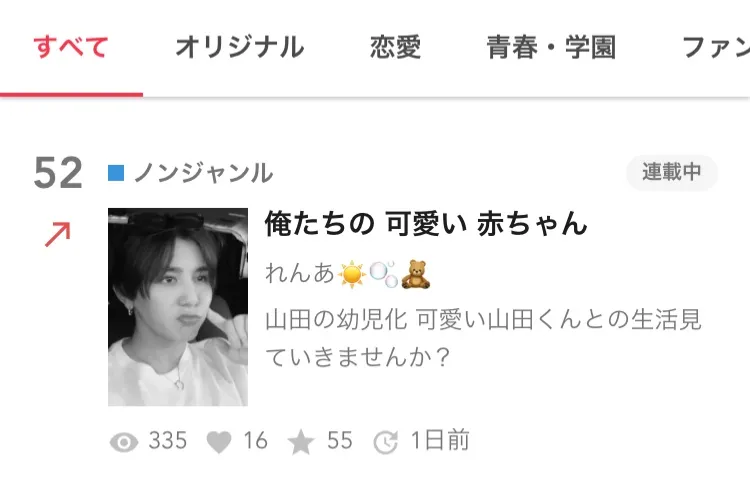The height and width of the screenshot is (481, 750).
Task: Open the 青春・学園 tab
Action: [551, 47]
